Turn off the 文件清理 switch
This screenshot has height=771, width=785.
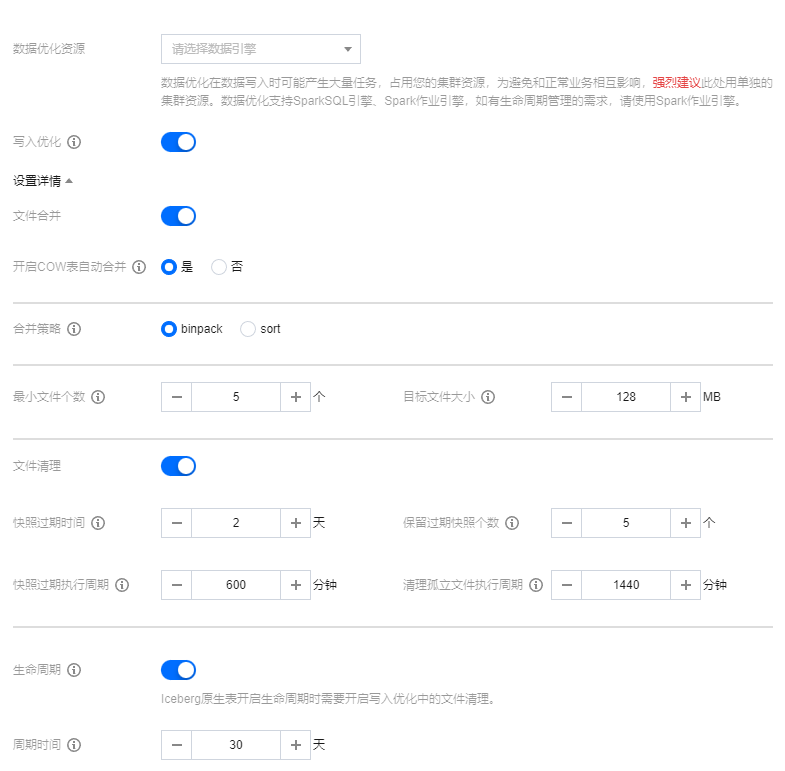[x=178, y=466]
